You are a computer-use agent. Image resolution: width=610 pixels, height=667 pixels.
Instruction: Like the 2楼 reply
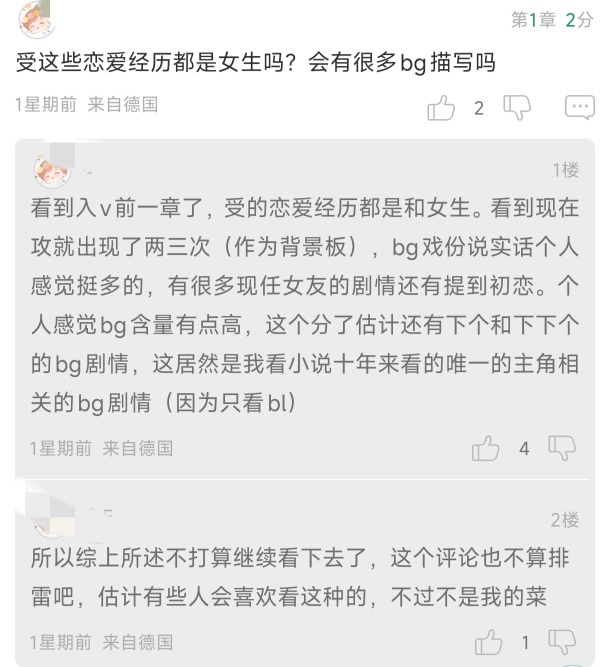coord(488,641)
